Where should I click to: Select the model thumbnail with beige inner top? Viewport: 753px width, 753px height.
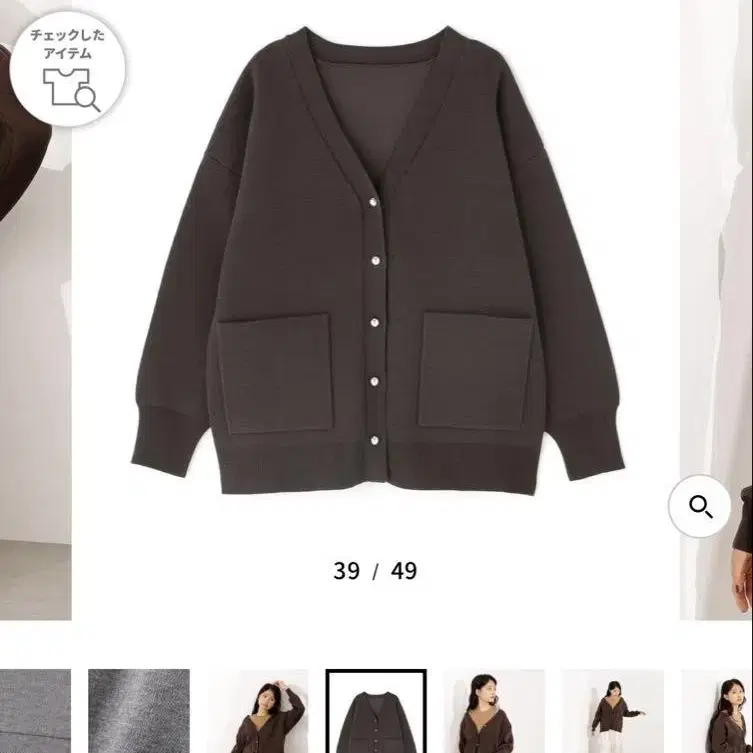pyautogui.click(x=494, y=711)
